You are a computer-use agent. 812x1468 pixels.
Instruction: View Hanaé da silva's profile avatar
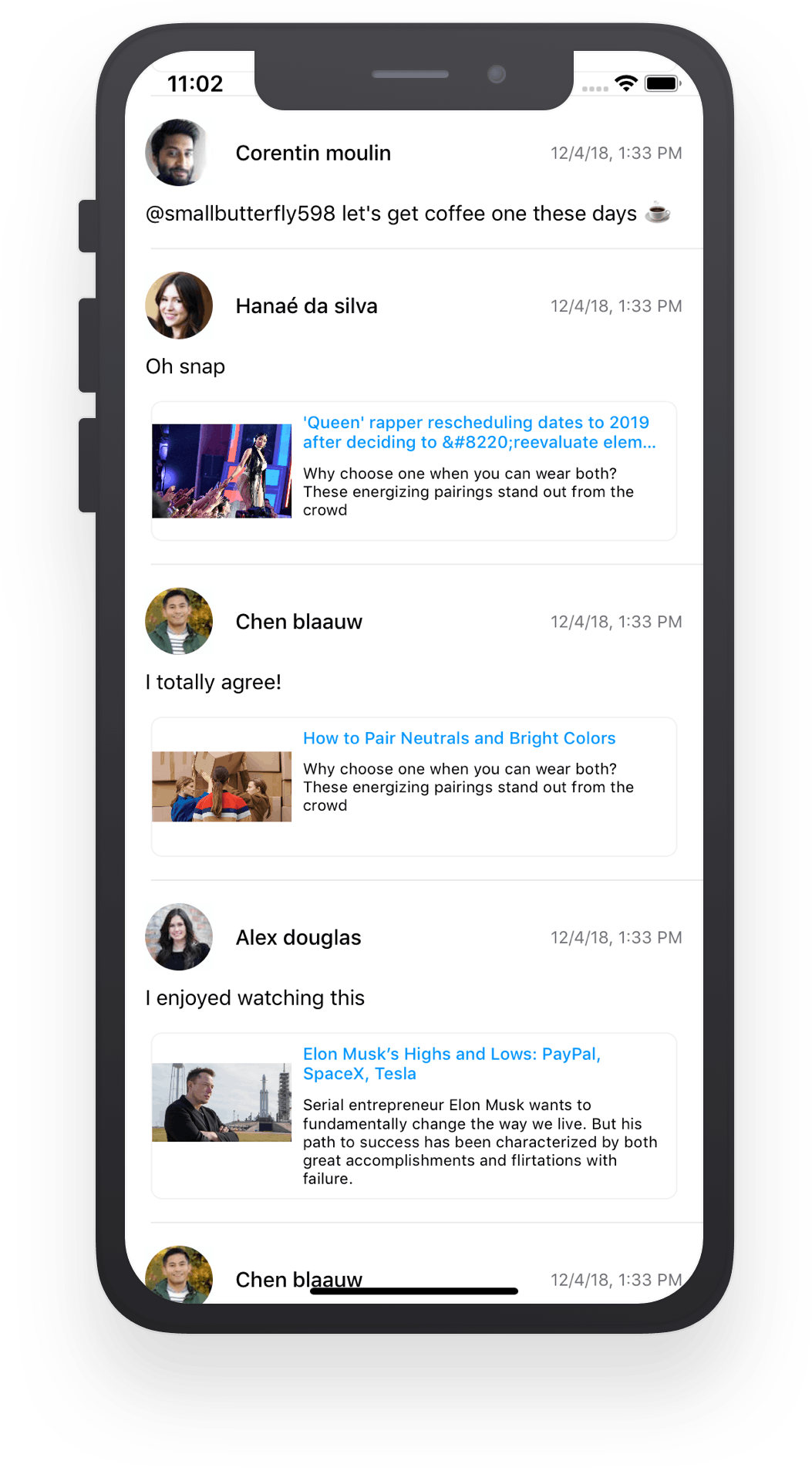pyautogui.click(x=178, y=305)
